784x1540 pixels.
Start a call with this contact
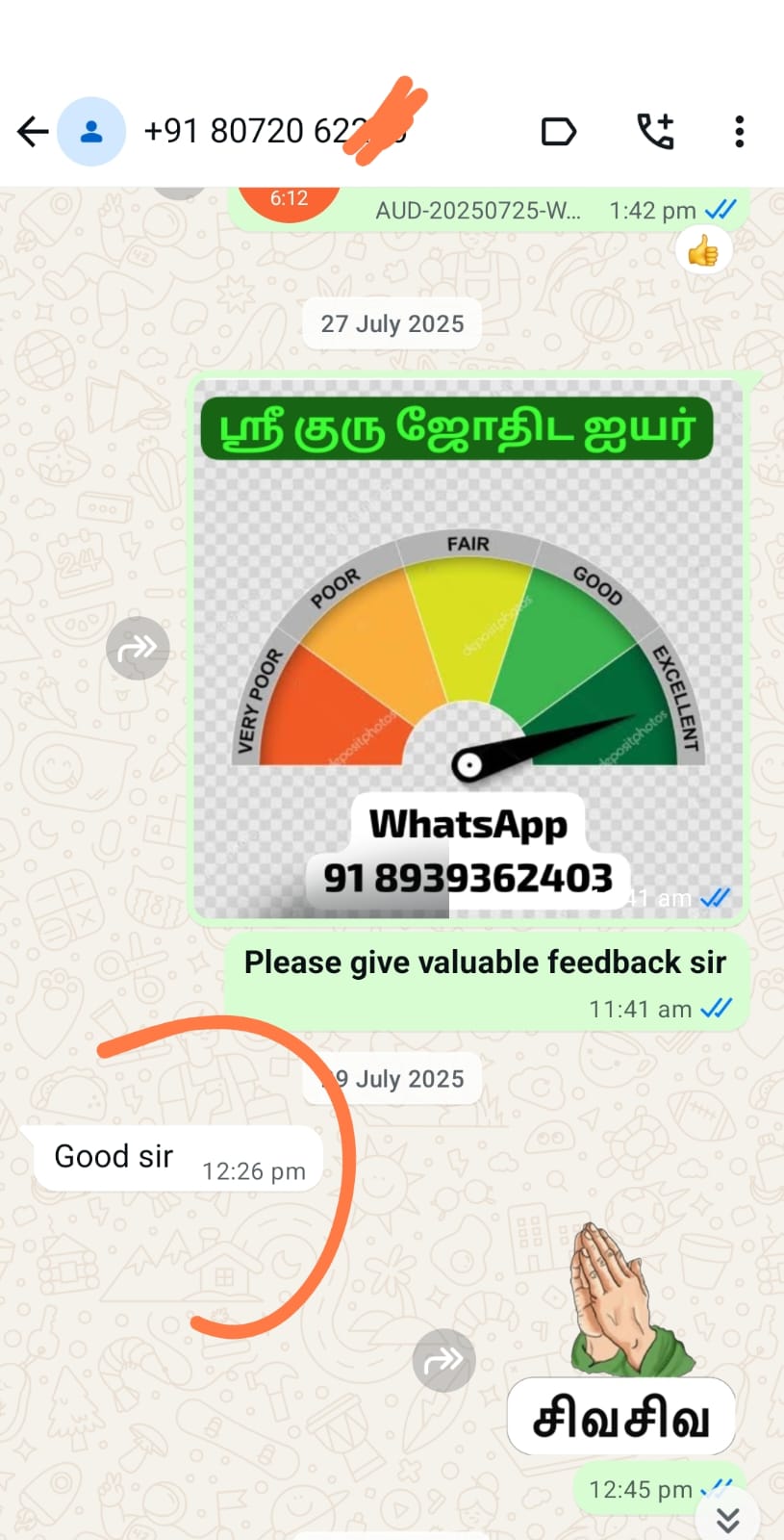656,131
